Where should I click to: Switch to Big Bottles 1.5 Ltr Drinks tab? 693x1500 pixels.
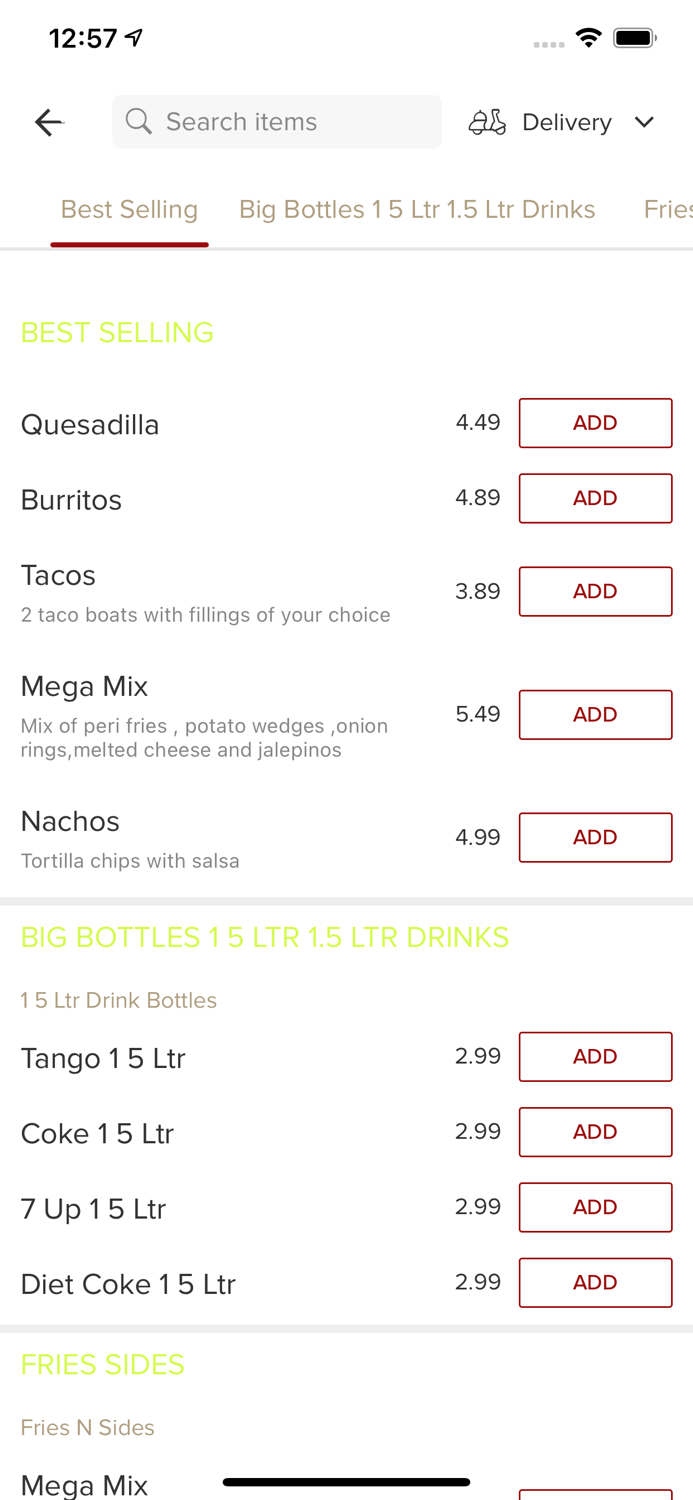[x=417, y=209]
